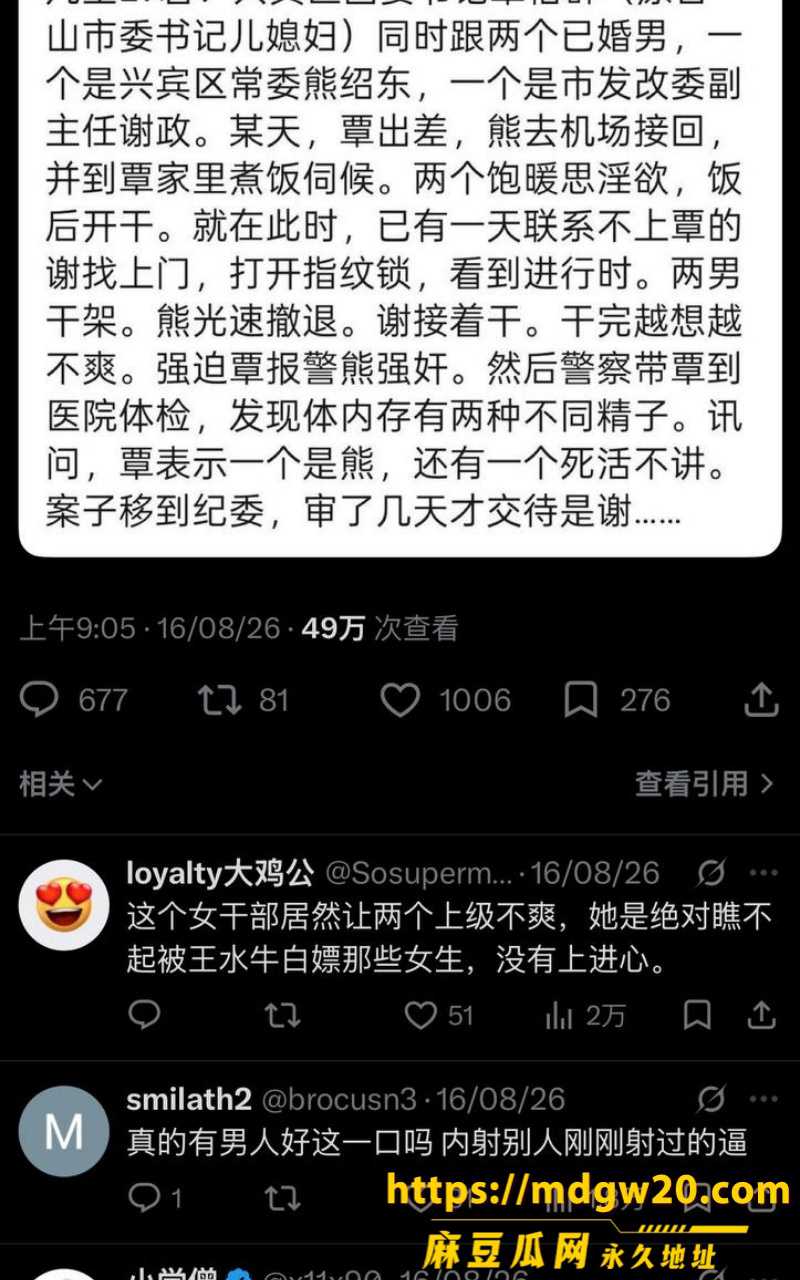Screen dimensions: 800x1280
Task: Open 查看引用 to view quotes
Action: pos(704,783)
